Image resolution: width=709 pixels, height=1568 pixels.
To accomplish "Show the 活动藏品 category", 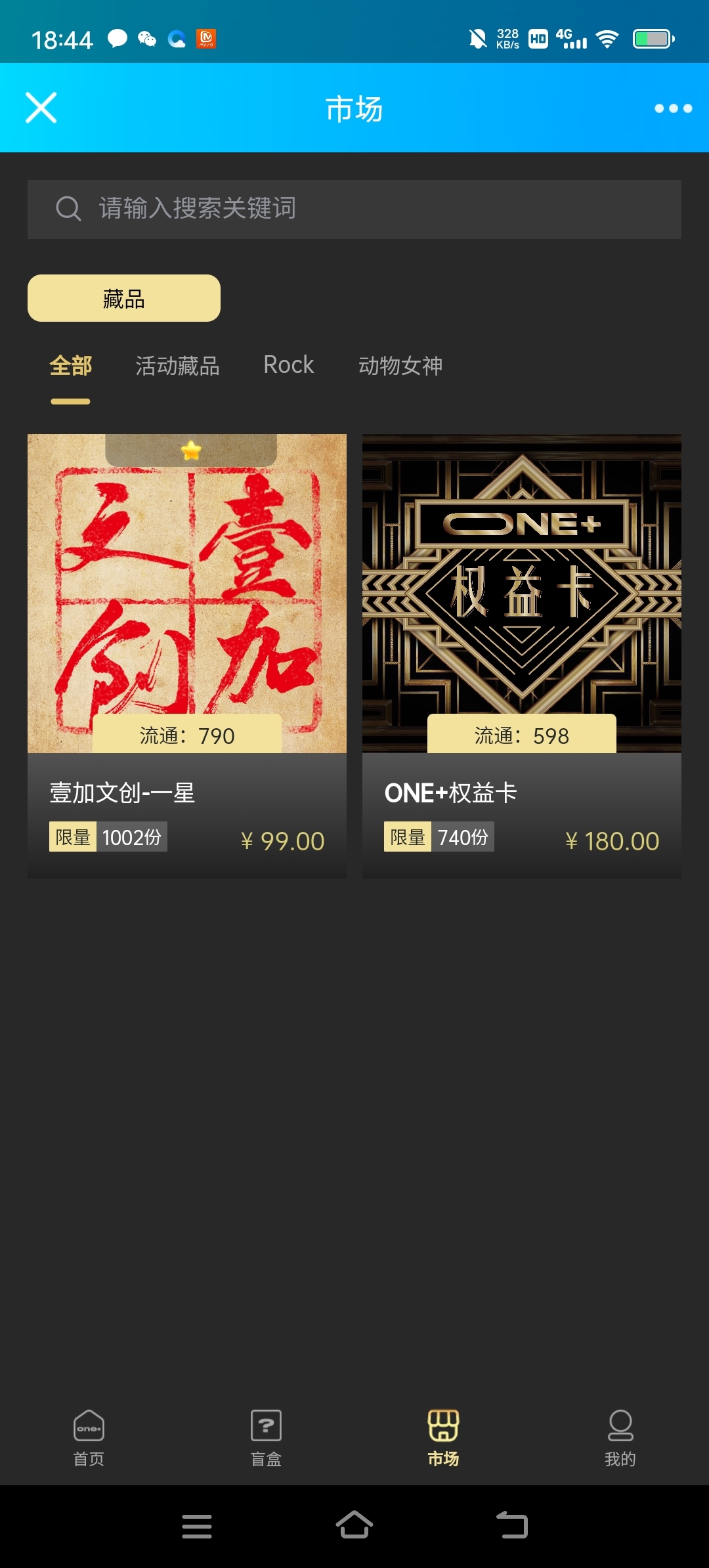I will [x=177, y=366].
